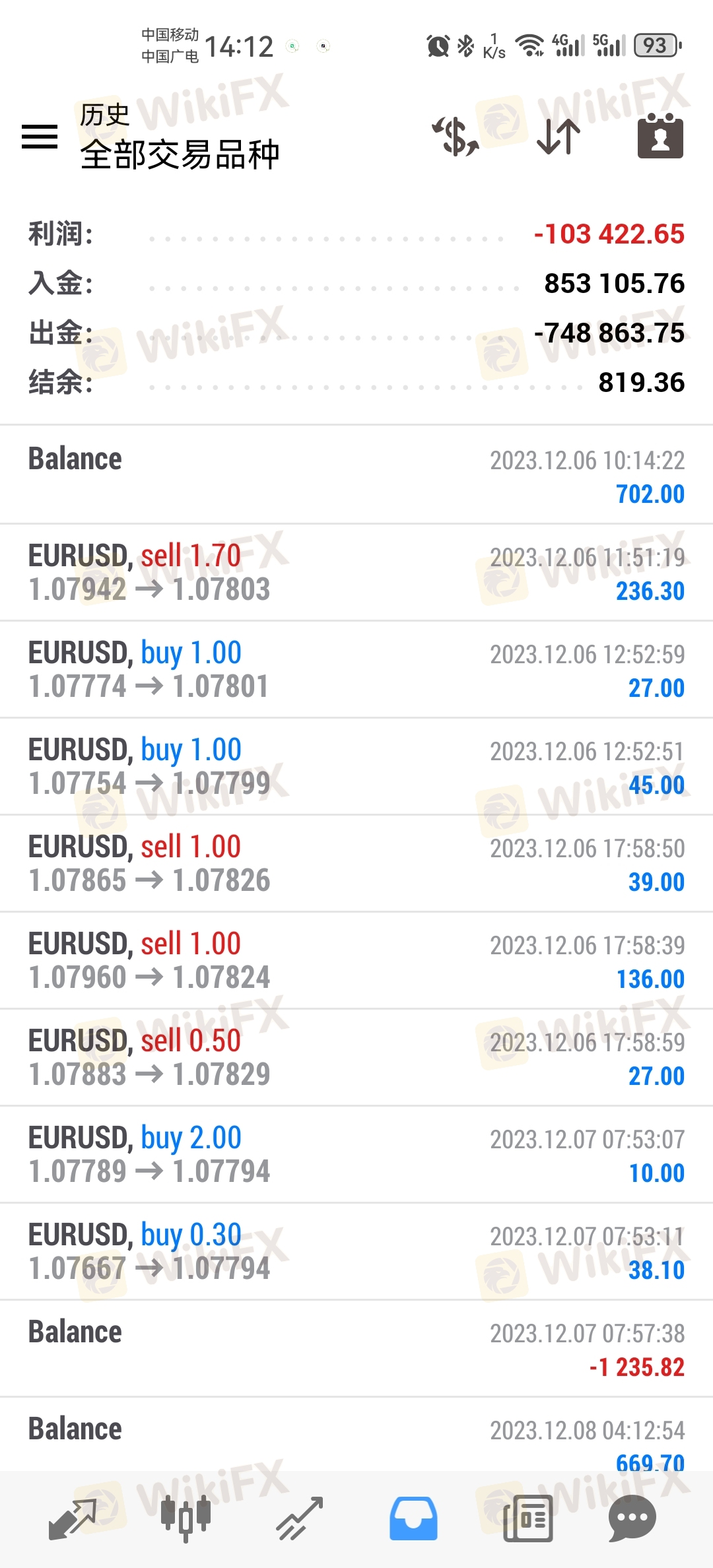Switch to the Chart tab

click(186, 1518)
